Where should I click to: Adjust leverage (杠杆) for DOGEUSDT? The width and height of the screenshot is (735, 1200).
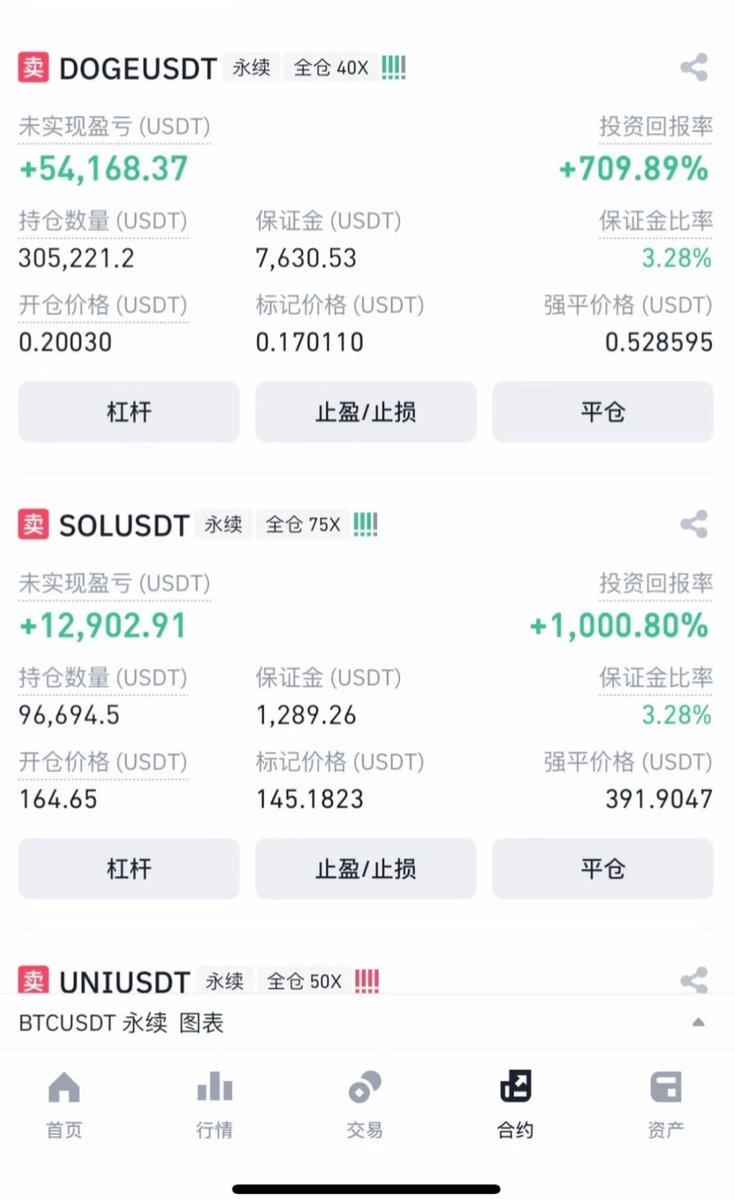(129, 411)
